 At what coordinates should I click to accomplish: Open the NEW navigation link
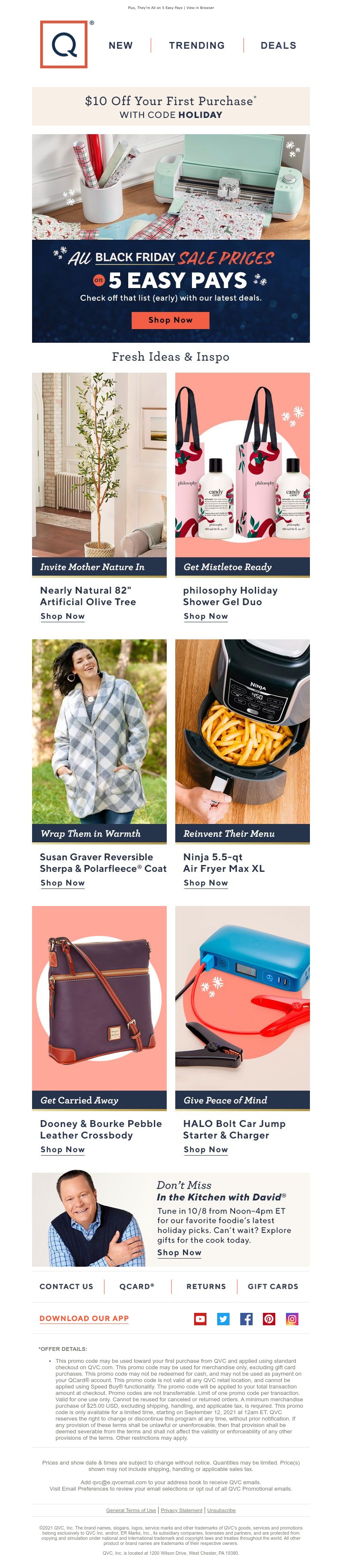pyautogui.click(x=121, y=46)
